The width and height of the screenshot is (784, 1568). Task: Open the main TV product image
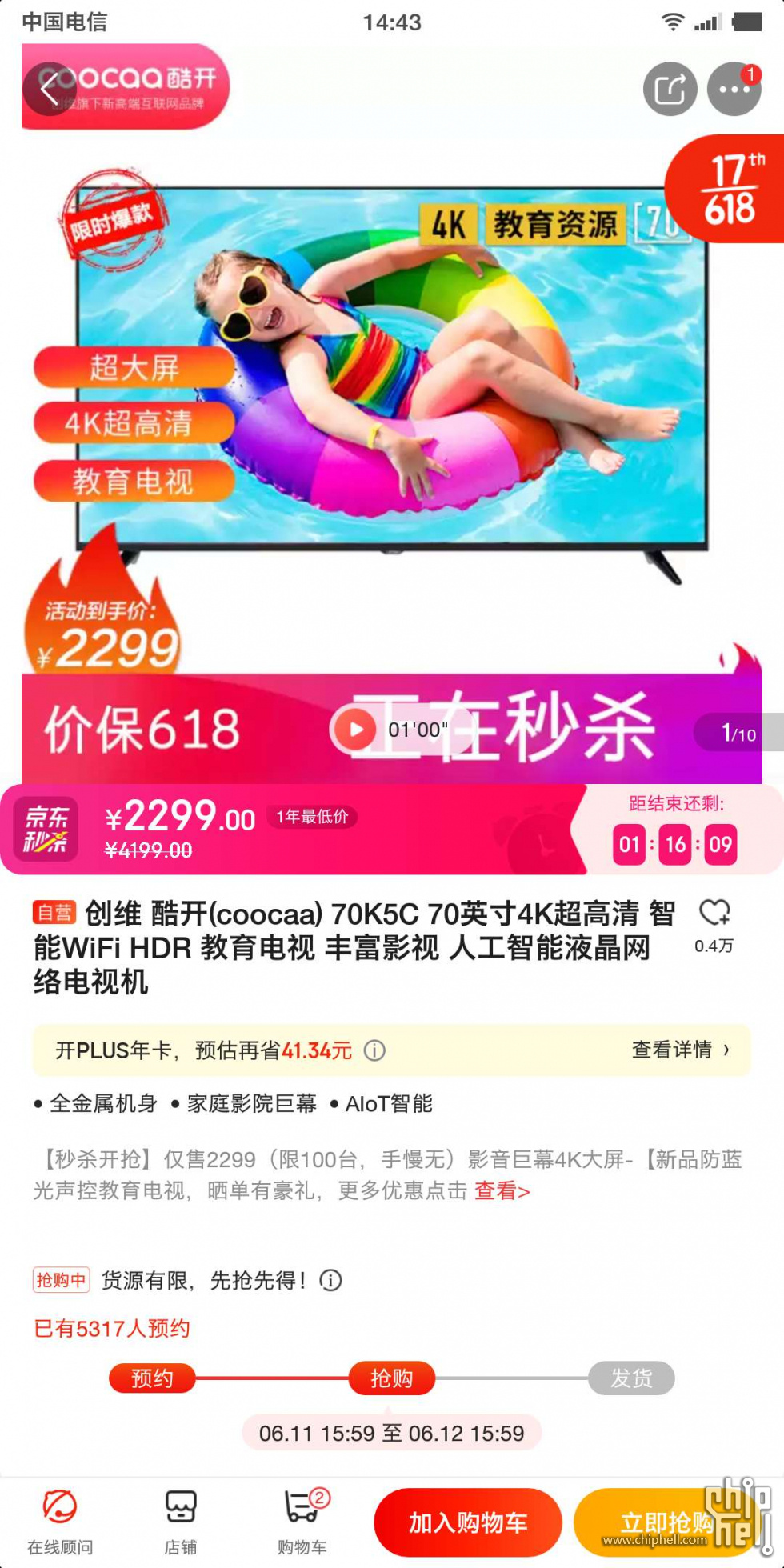tap(392, 384)
